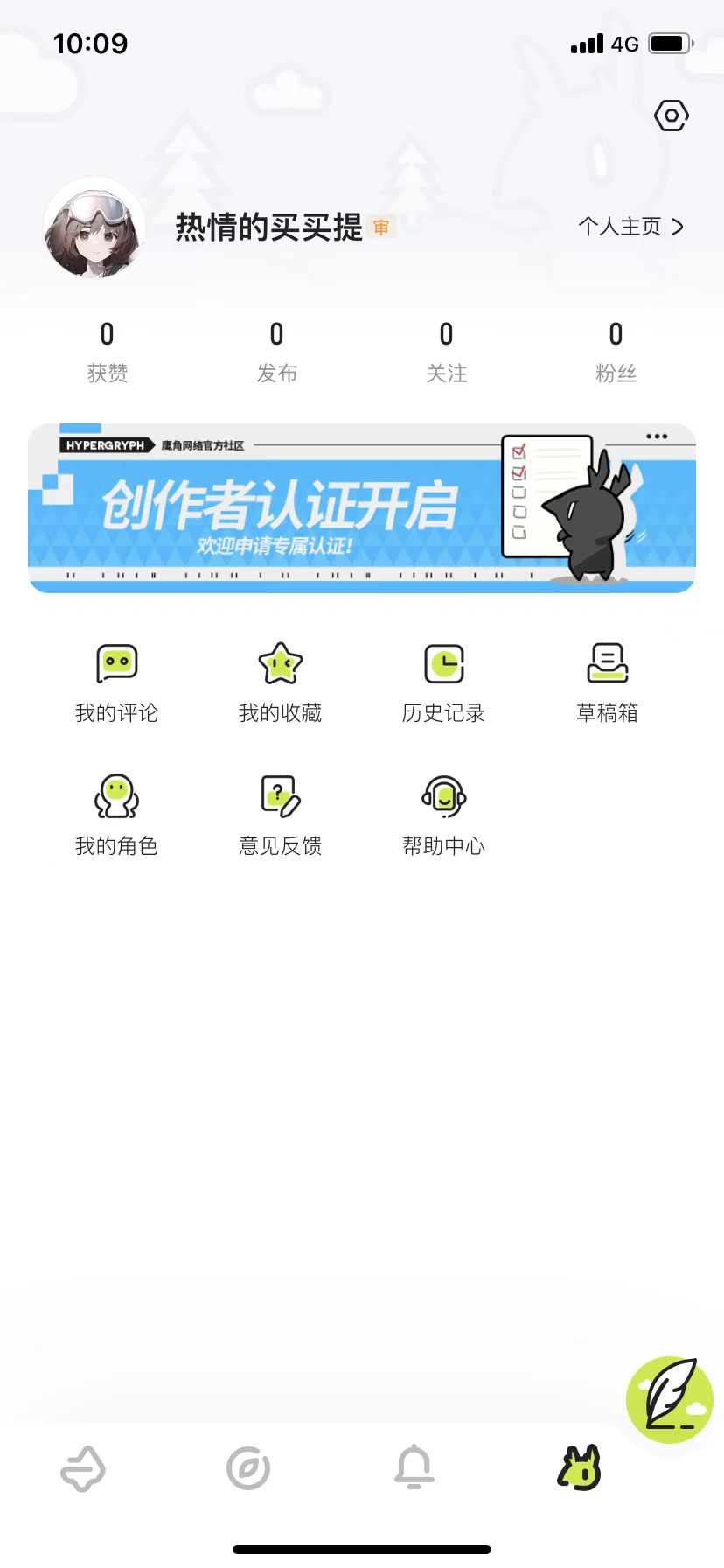Open 意见反馈 feedback

click(x=280, y=815)
